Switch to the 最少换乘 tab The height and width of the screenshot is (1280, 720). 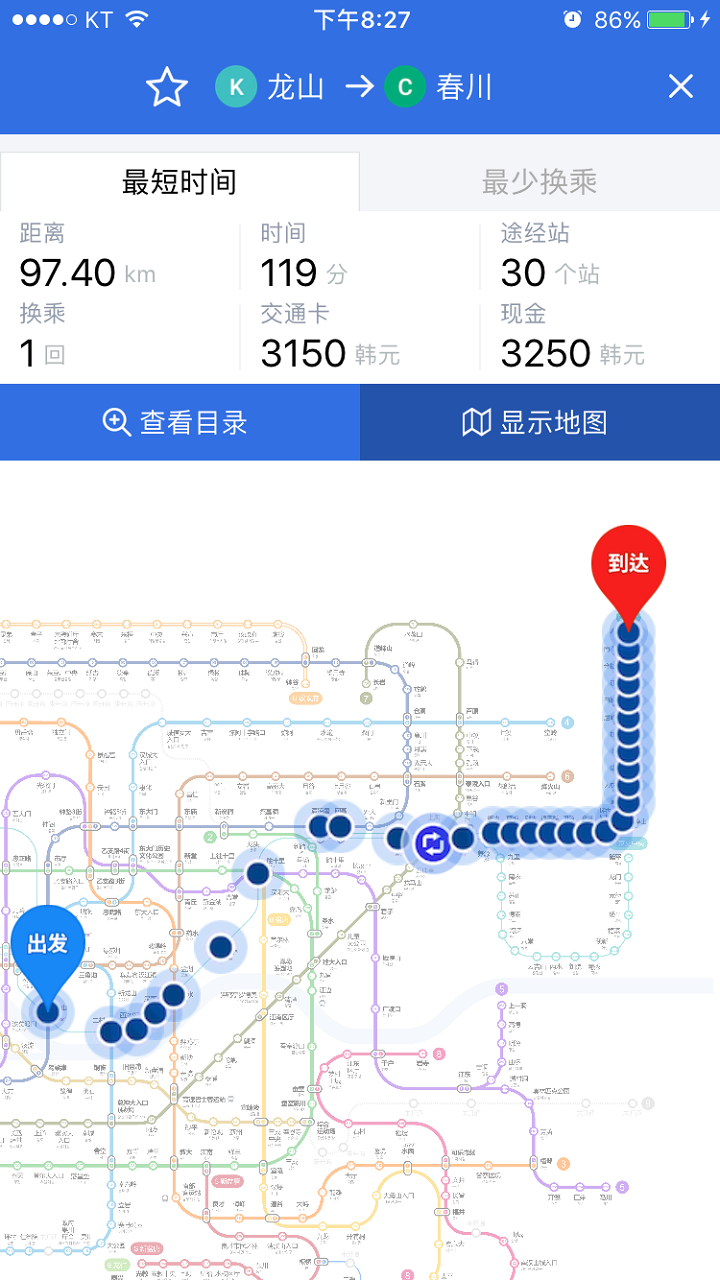pos(539,181)
